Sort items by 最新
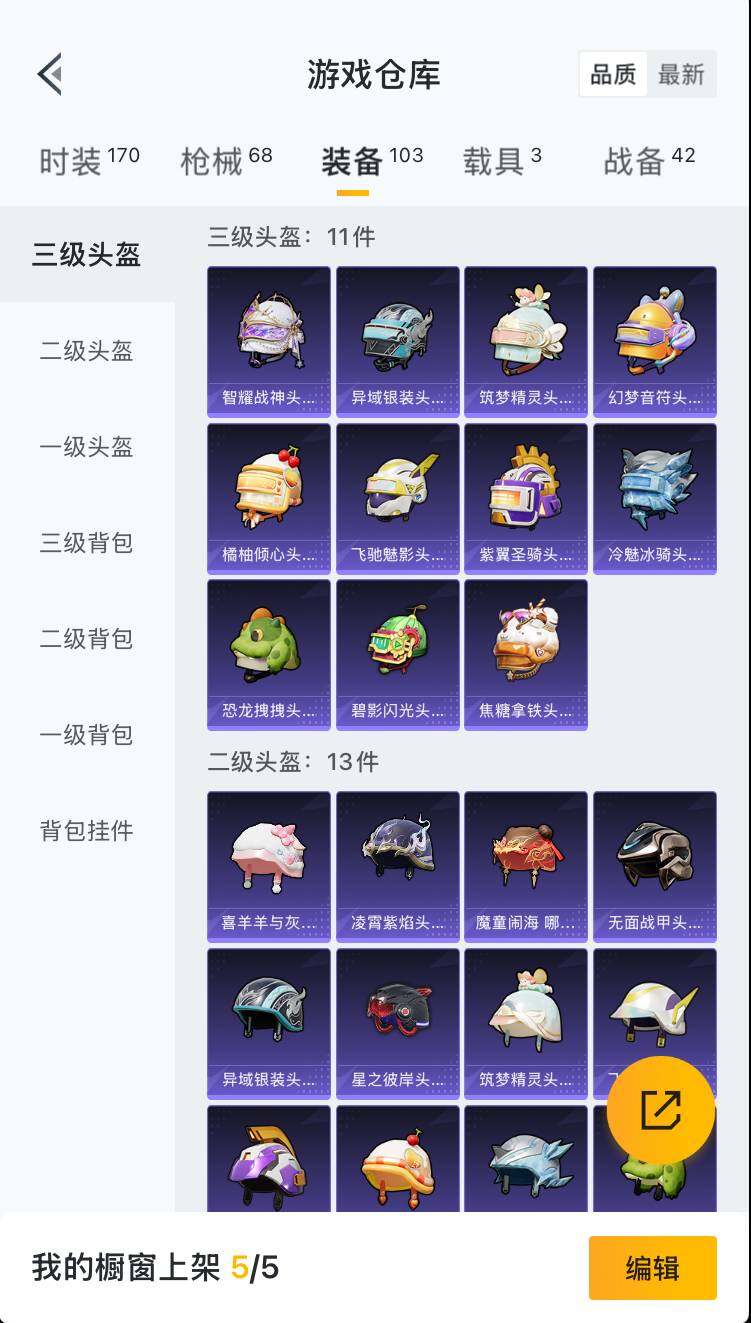This screenshot has height=1323, width=751. 681,74
